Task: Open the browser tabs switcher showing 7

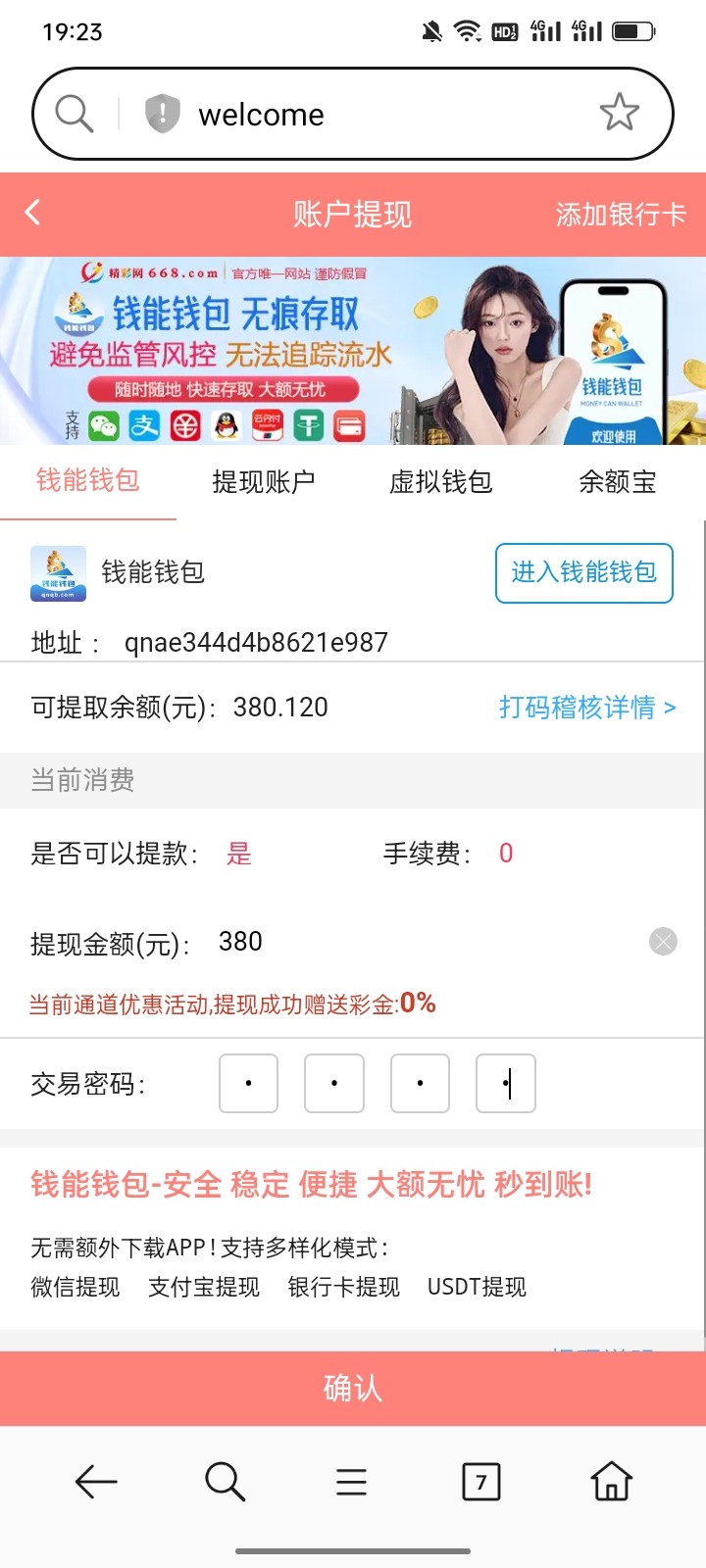Action: point(480,1482)
